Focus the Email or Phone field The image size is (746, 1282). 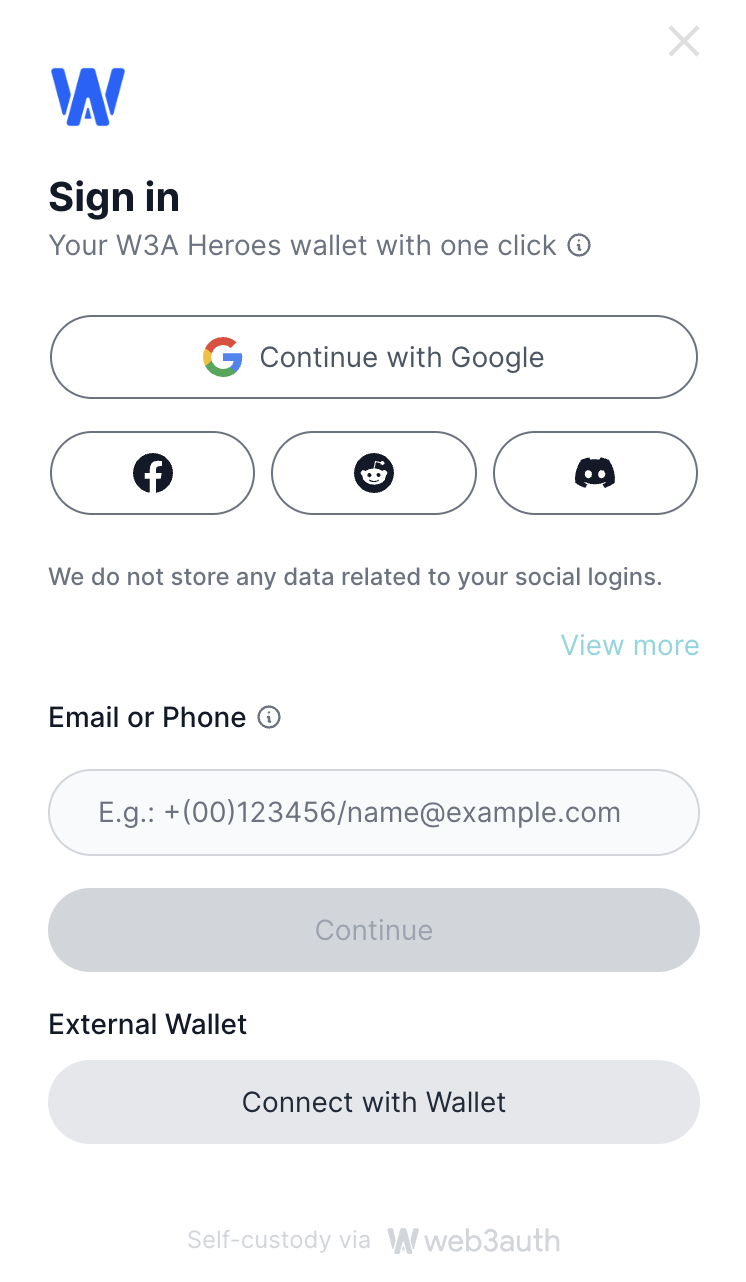[x=374, y=812]
